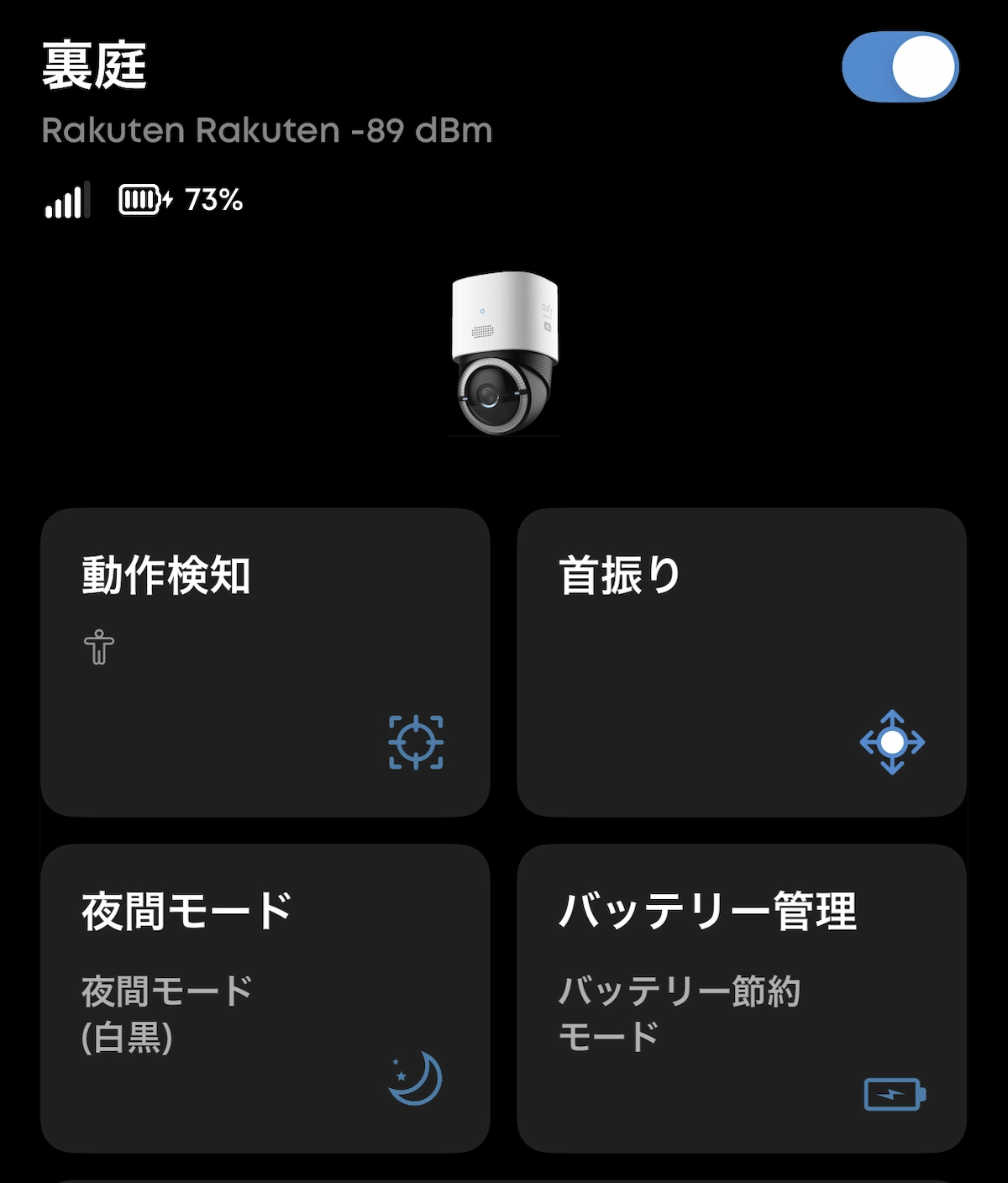Tap the human detection person icon
Screen dimensions: 1008x1183
[97, 647]
